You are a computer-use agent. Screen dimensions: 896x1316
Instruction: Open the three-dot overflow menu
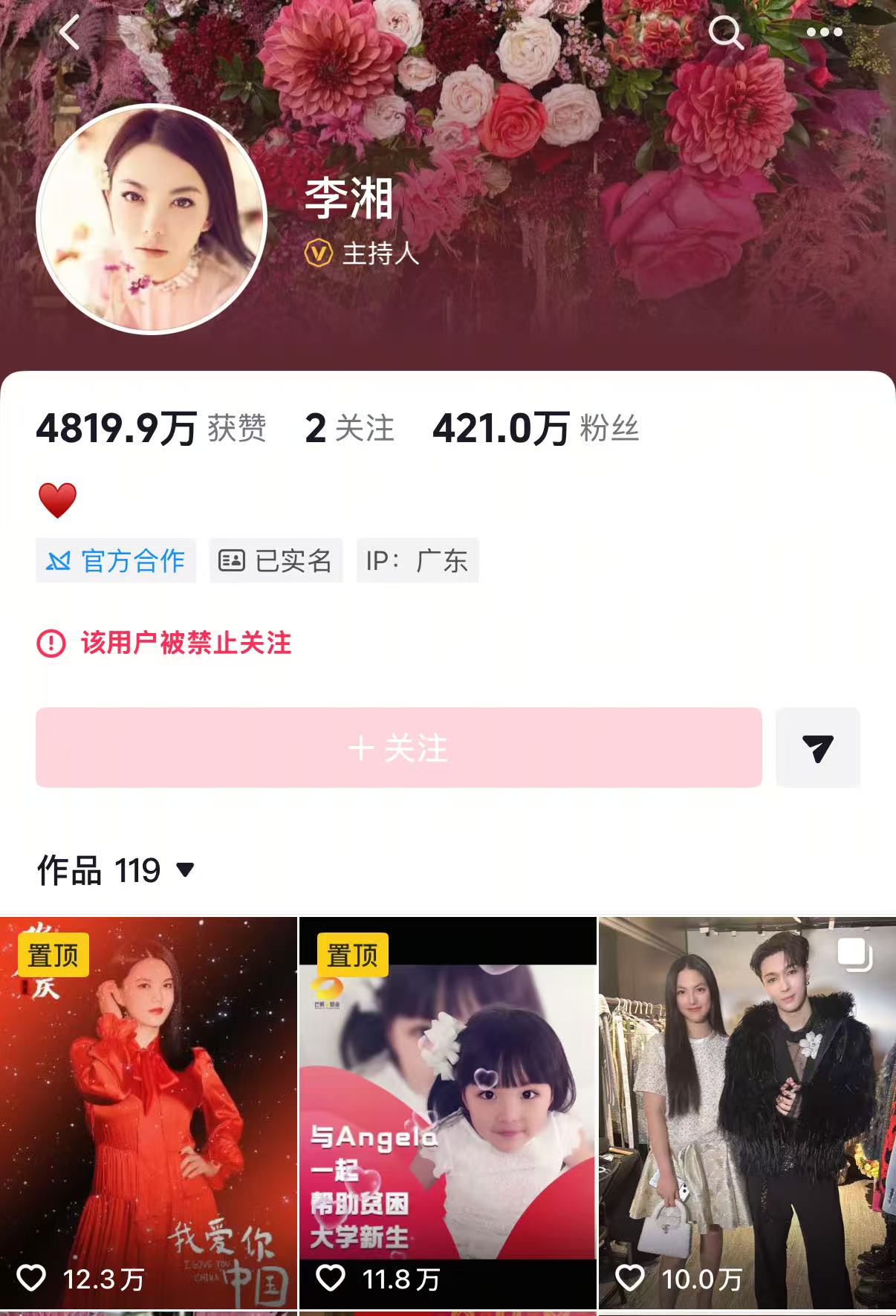click(x=824, y=32)
